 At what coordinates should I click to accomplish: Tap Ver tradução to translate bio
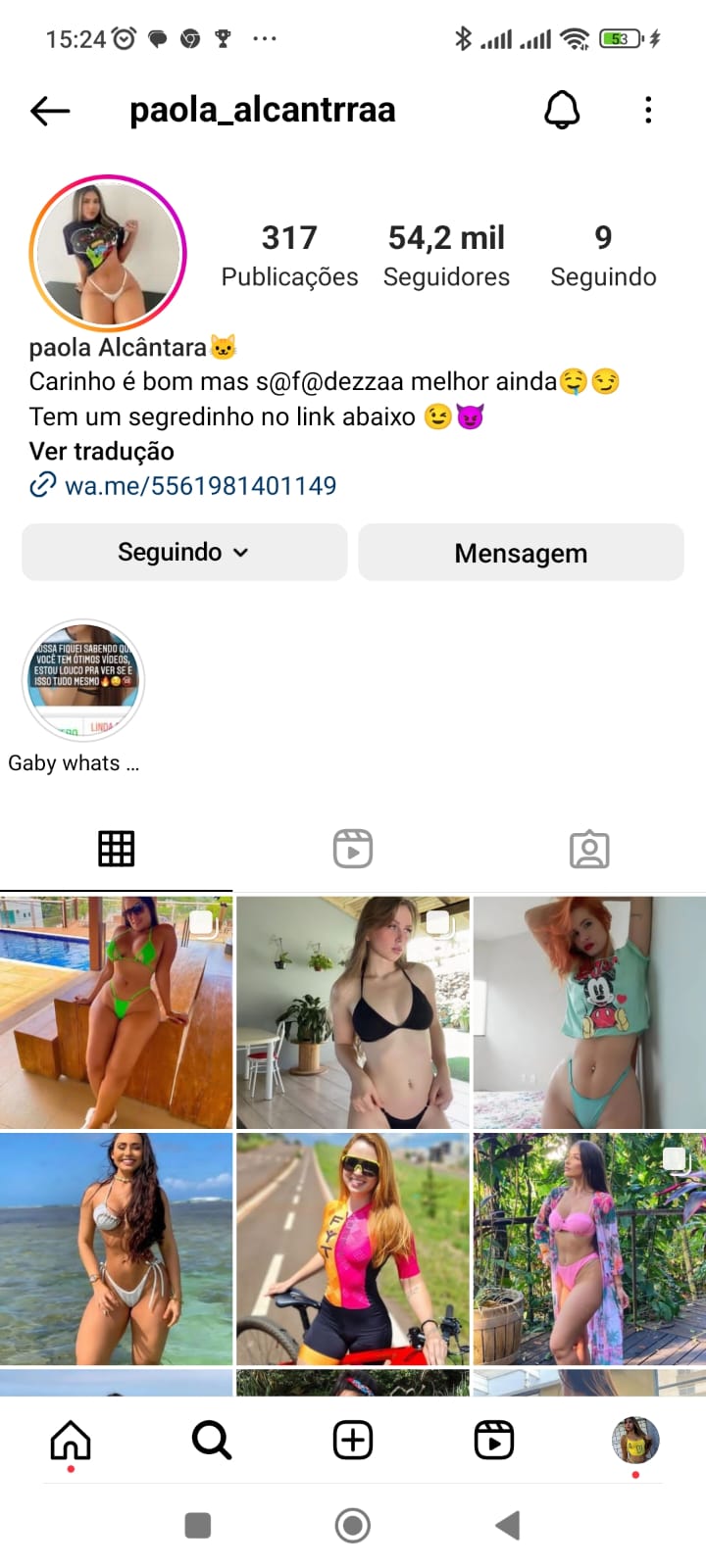pyautogui.click(x=102, y=452)
